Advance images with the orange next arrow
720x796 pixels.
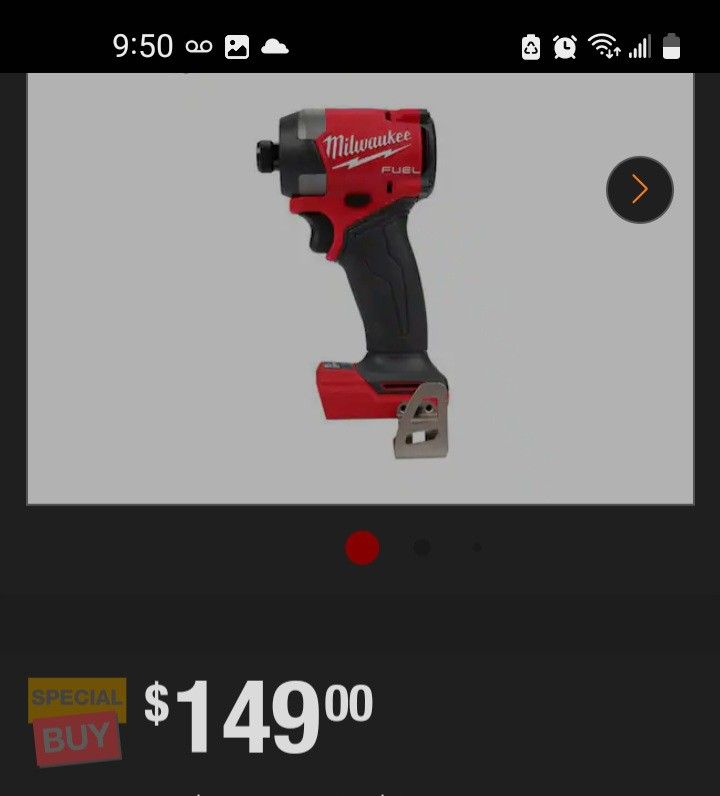tap(639, 189)
